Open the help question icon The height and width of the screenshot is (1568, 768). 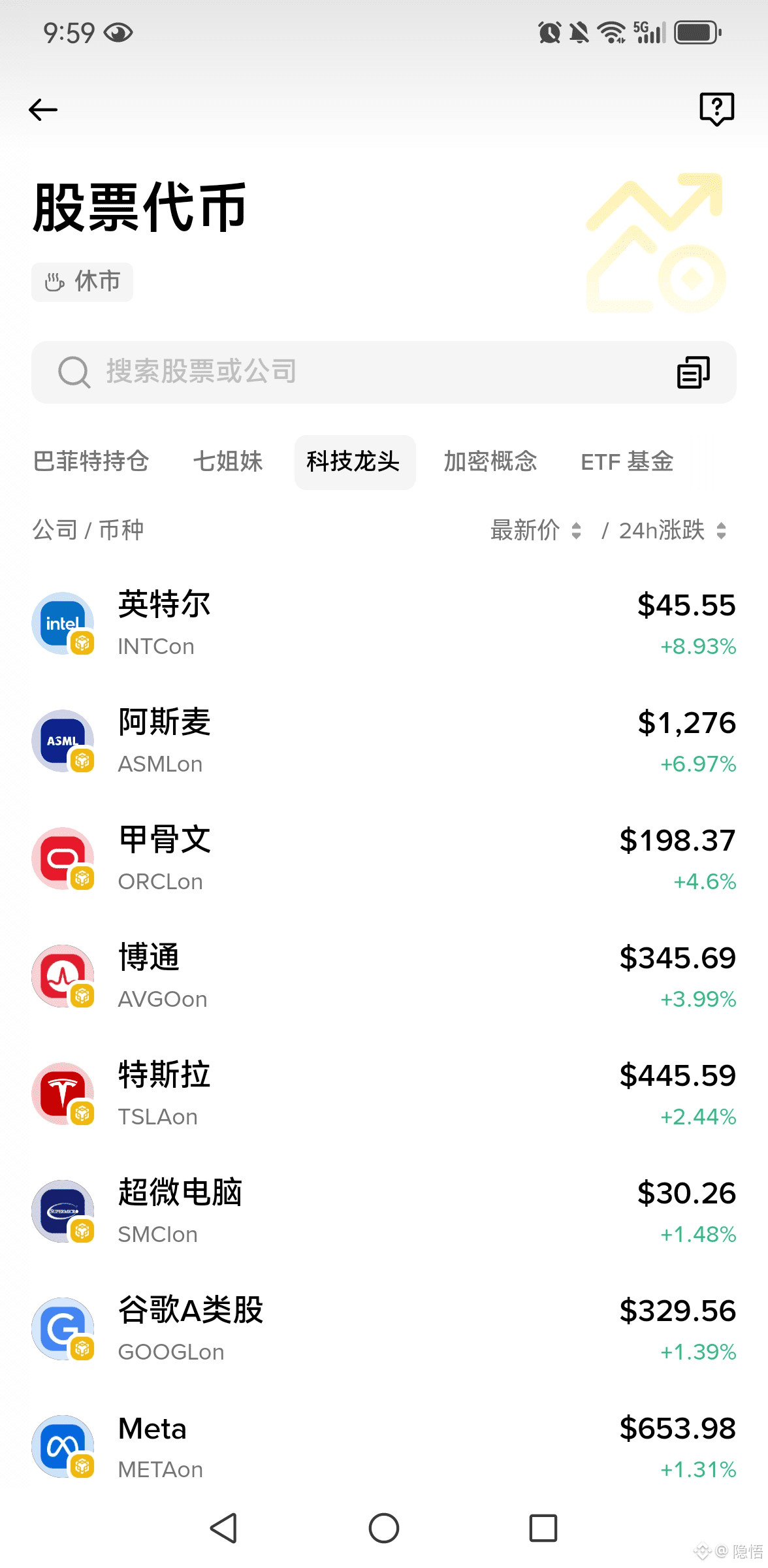[x=716, y=109]
